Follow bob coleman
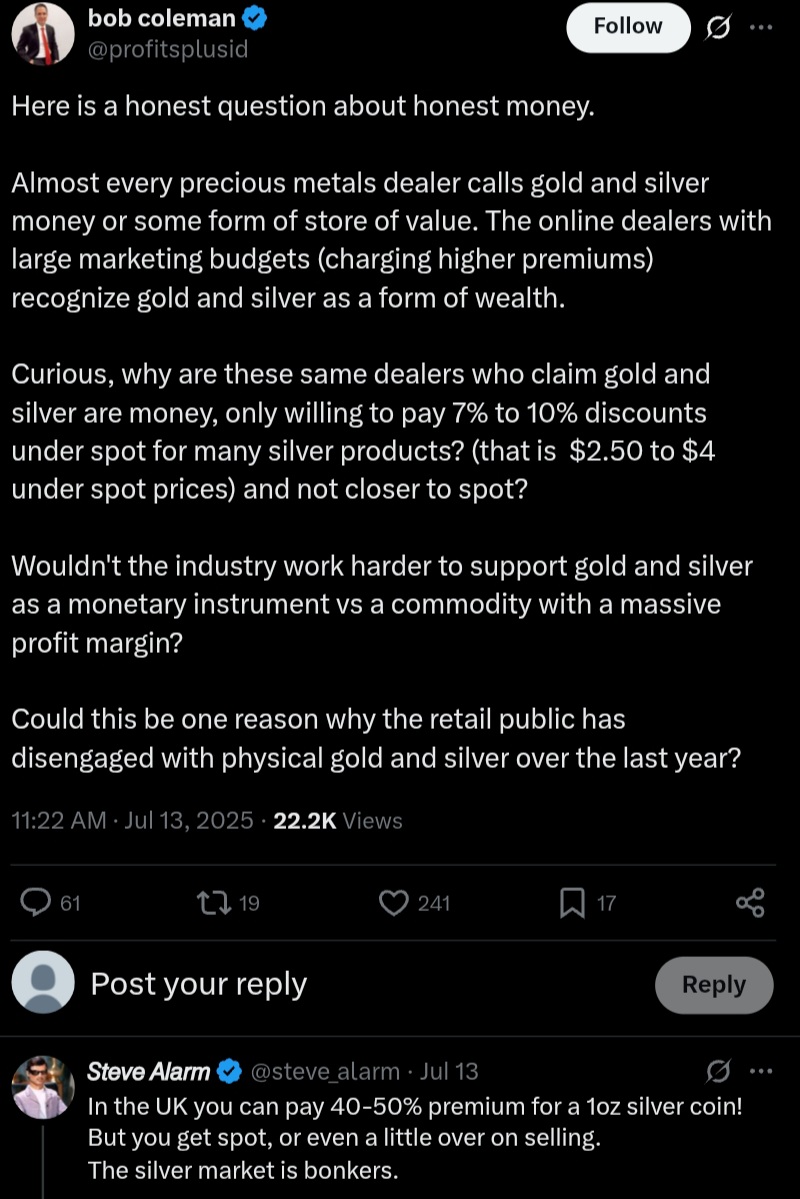This screenshot has height=1199, width=800. tap(628, 27)
